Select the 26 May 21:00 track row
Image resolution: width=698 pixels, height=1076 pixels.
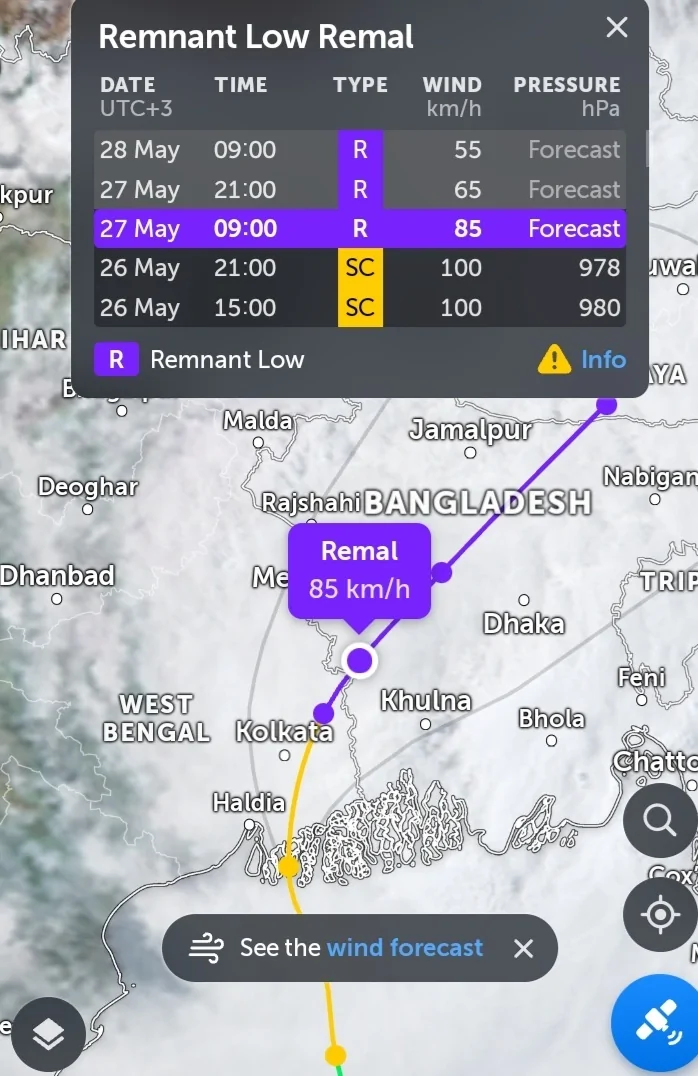360,268
